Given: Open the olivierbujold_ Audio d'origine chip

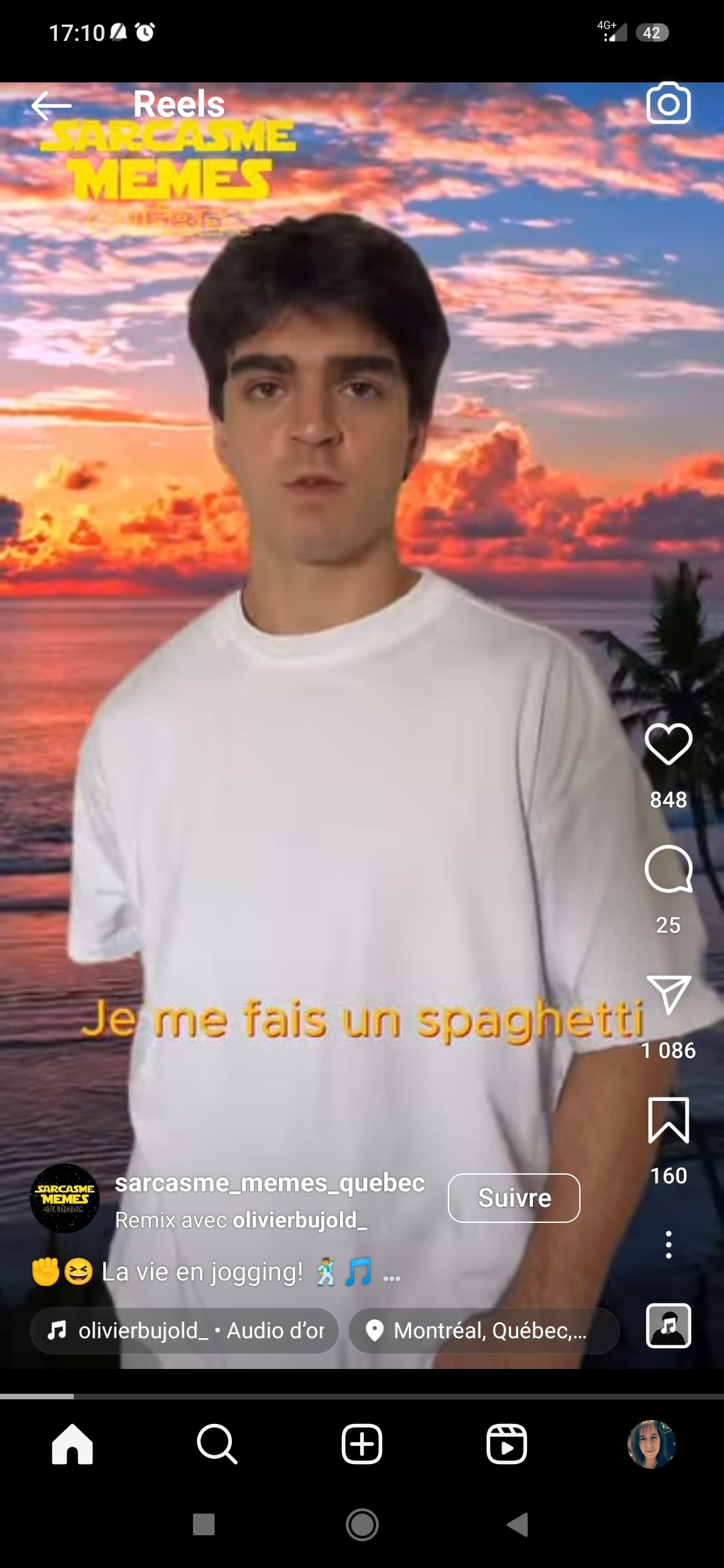Looking at the screenshot, I should [x=184, y=1331].
